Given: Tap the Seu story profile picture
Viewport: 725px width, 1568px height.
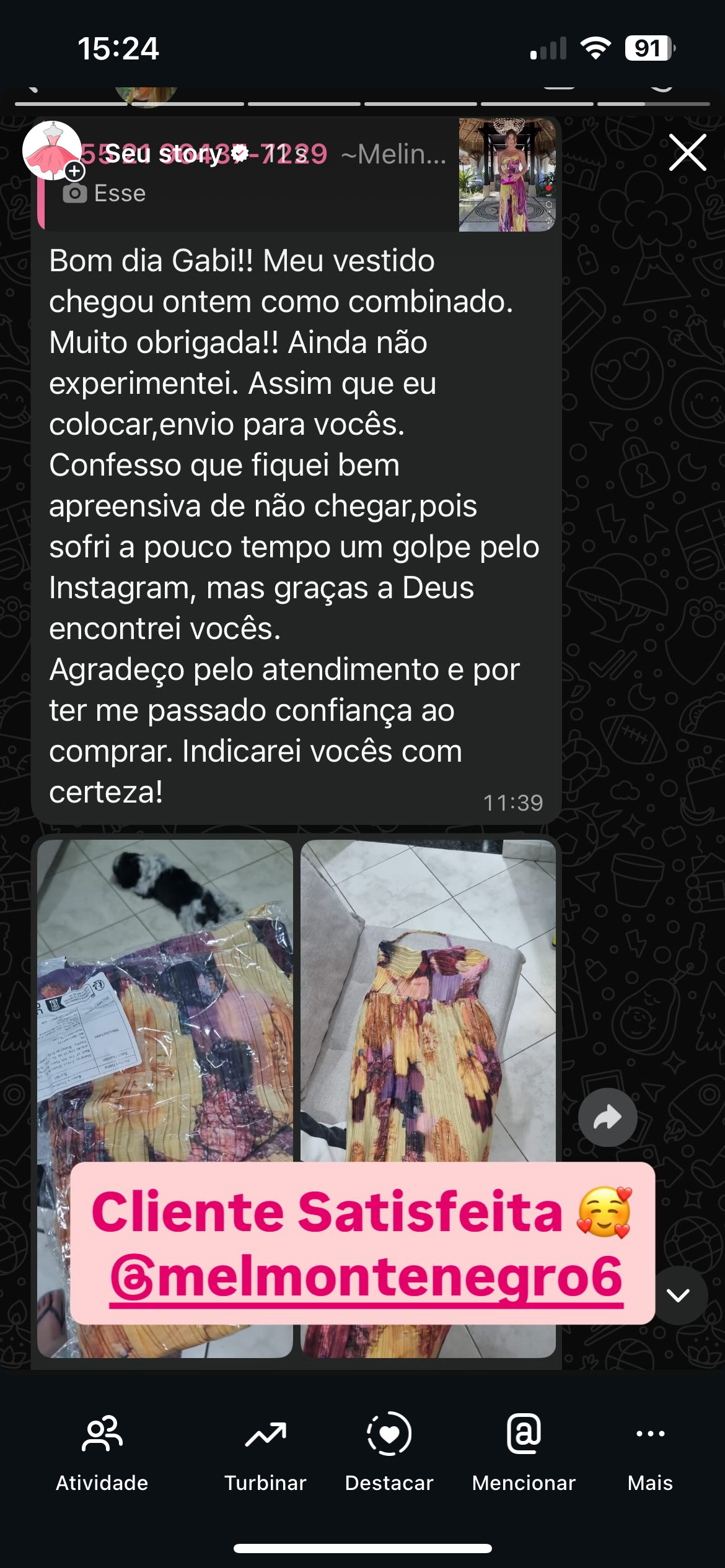Looking at the screenshot, I should 52,150.
